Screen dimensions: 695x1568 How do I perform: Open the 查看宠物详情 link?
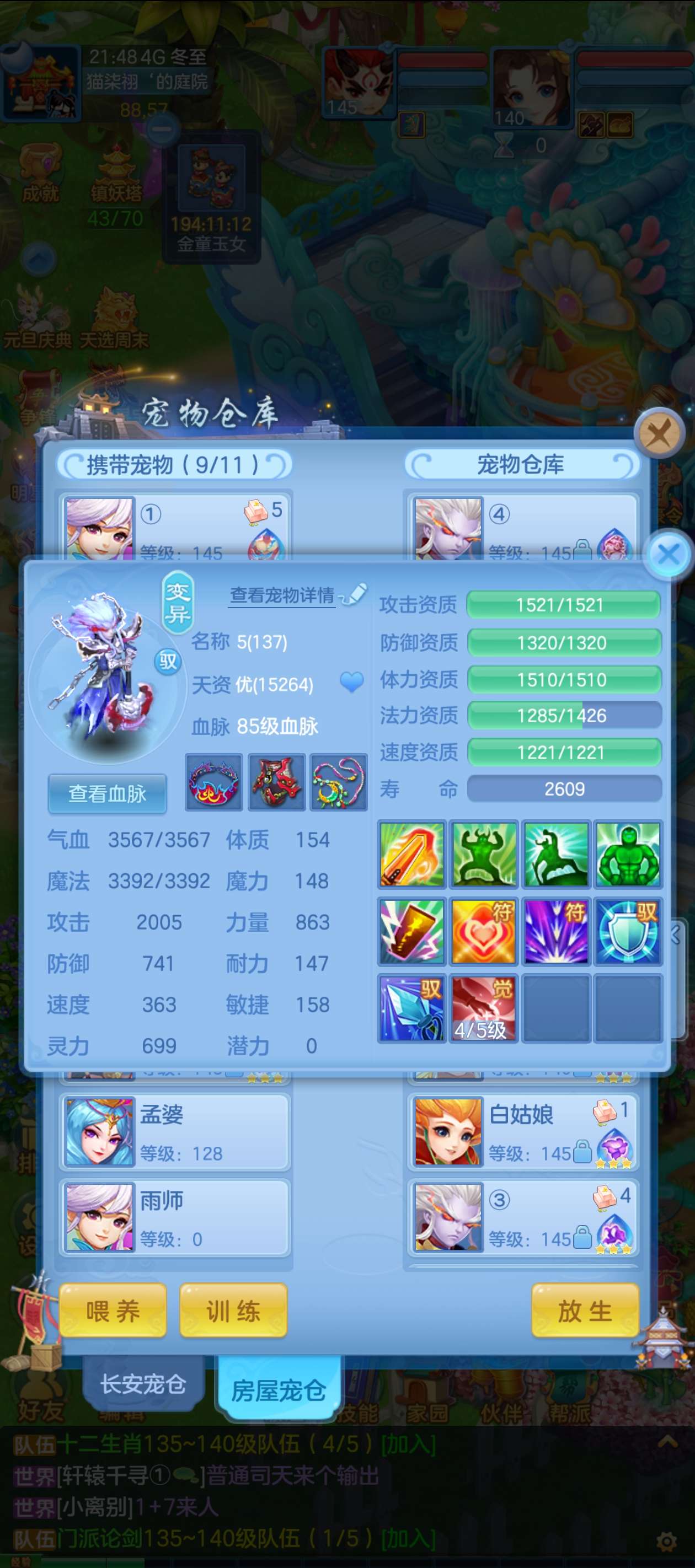[282, 595]
